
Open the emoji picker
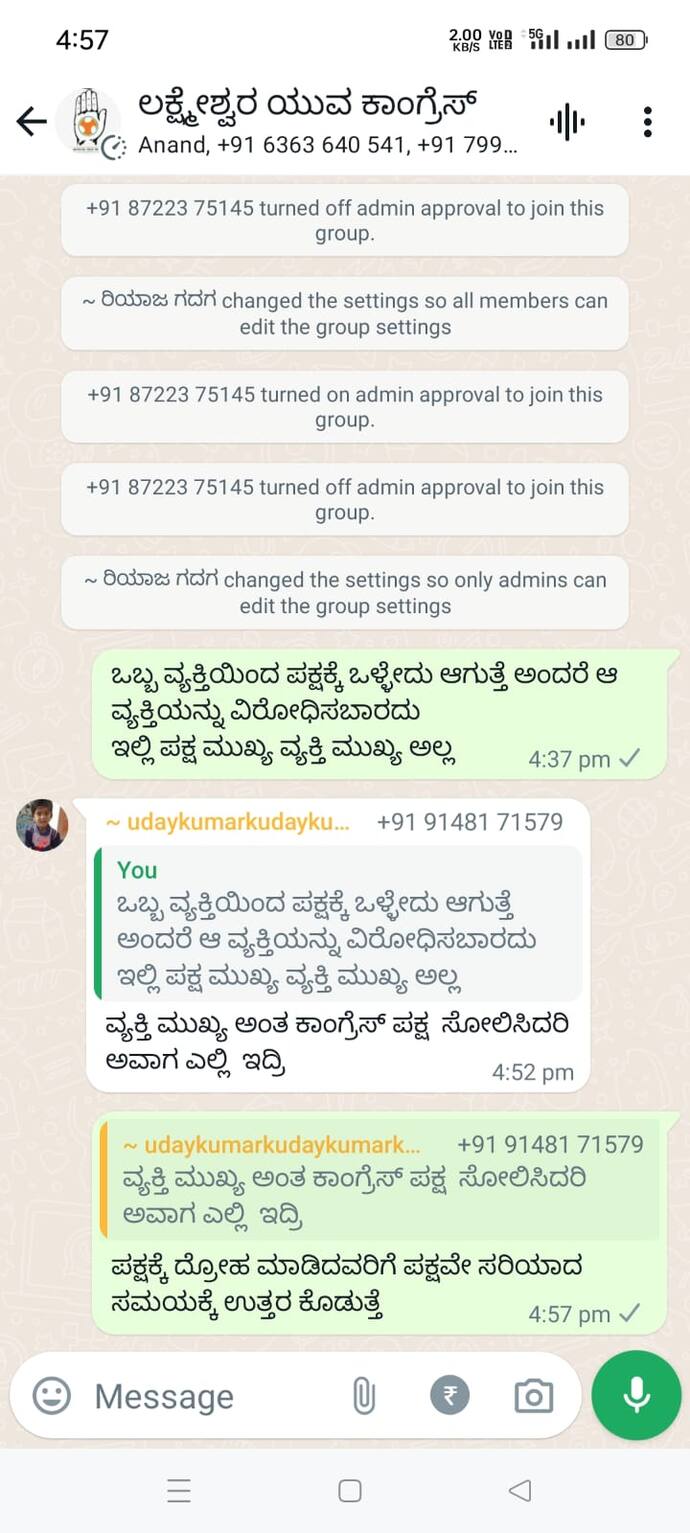coord(52,1395)
